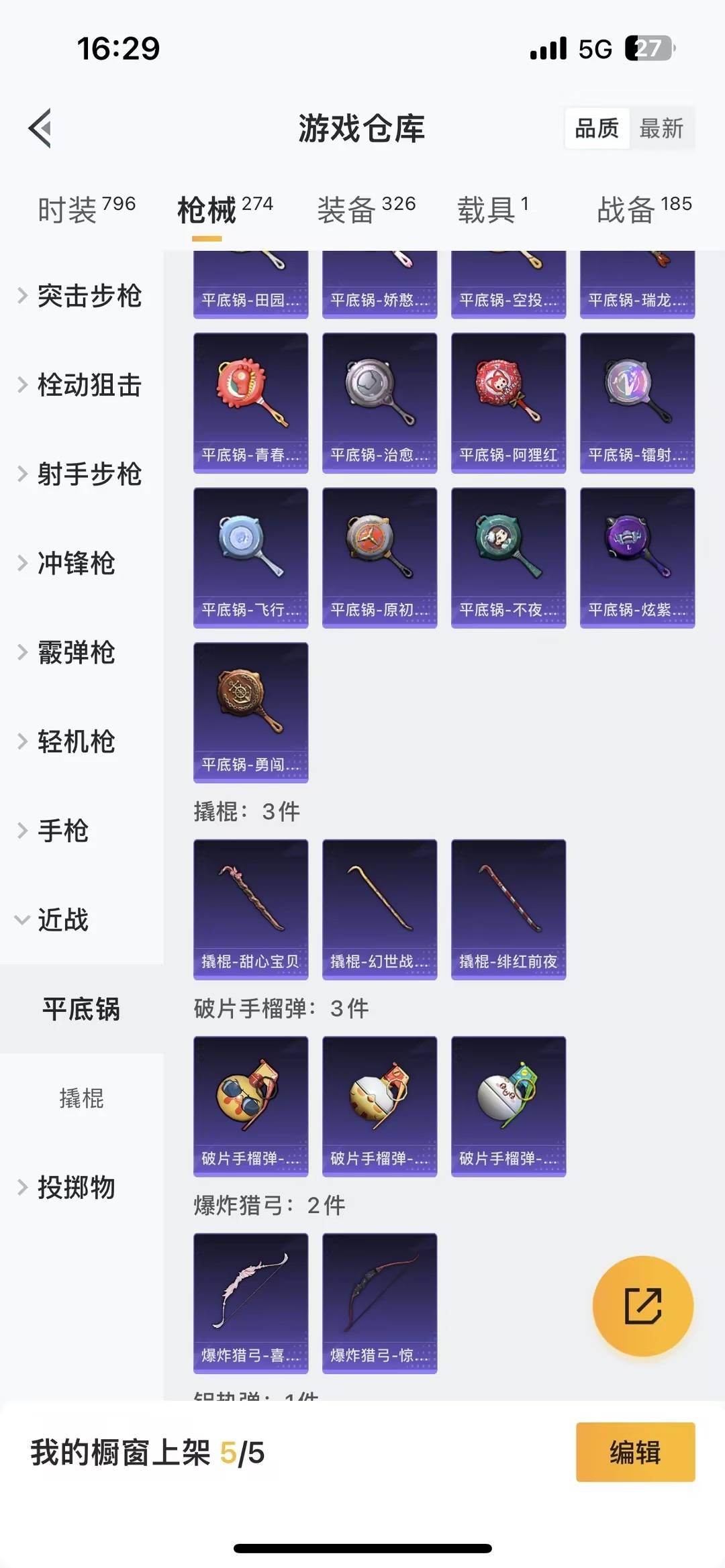View the 撬棍-绯红前夜 crowbar skin
Screen dimensions: 725x1568
(508, 906)
